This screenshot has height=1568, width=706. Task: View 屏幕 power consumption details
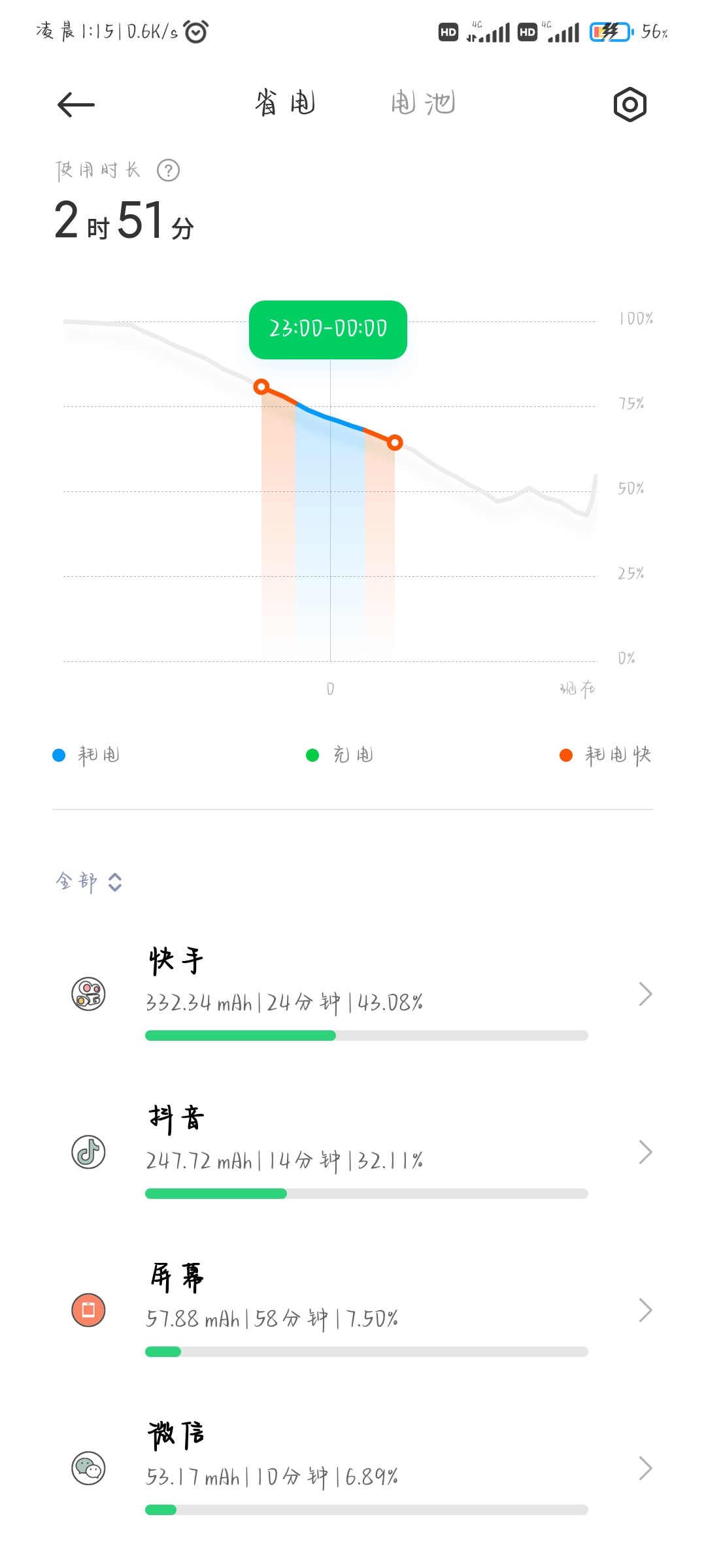pyautogui.click(x=353, y=1310)
